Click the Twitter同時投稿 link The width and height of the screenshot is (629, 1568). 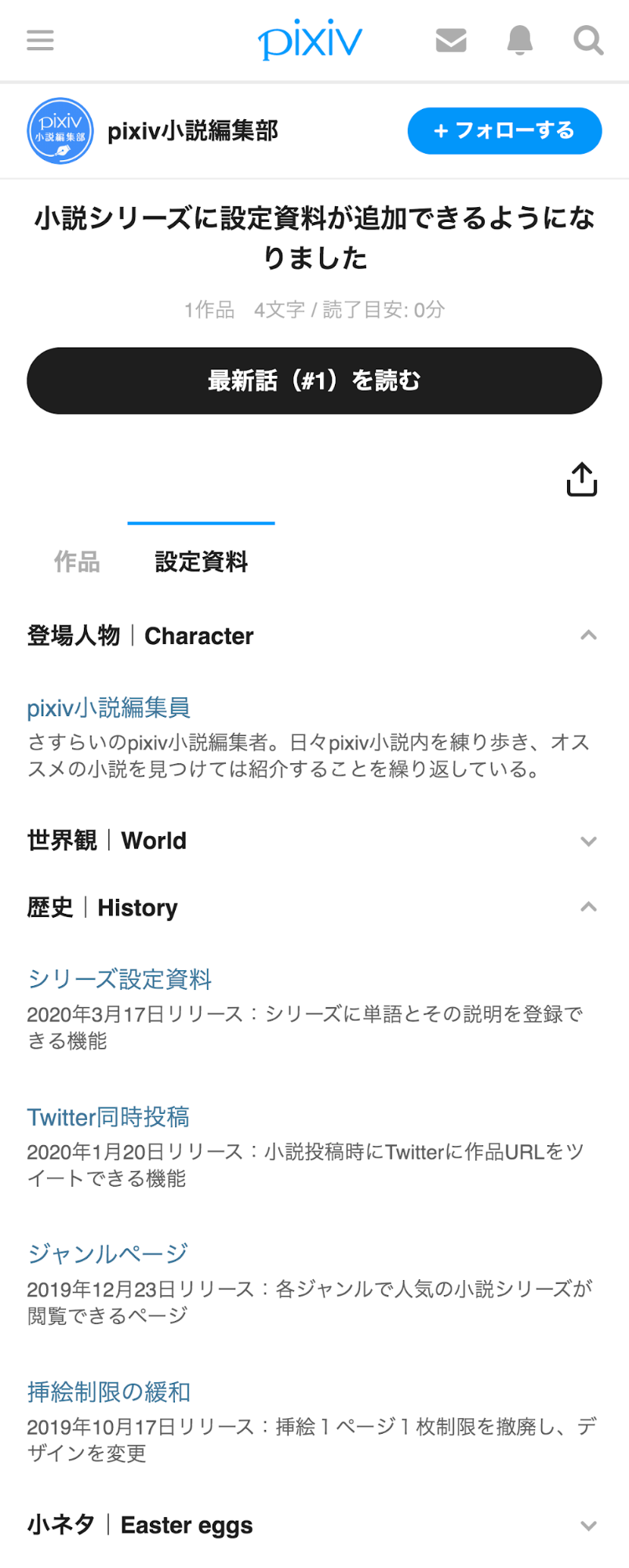[108, 1117]
